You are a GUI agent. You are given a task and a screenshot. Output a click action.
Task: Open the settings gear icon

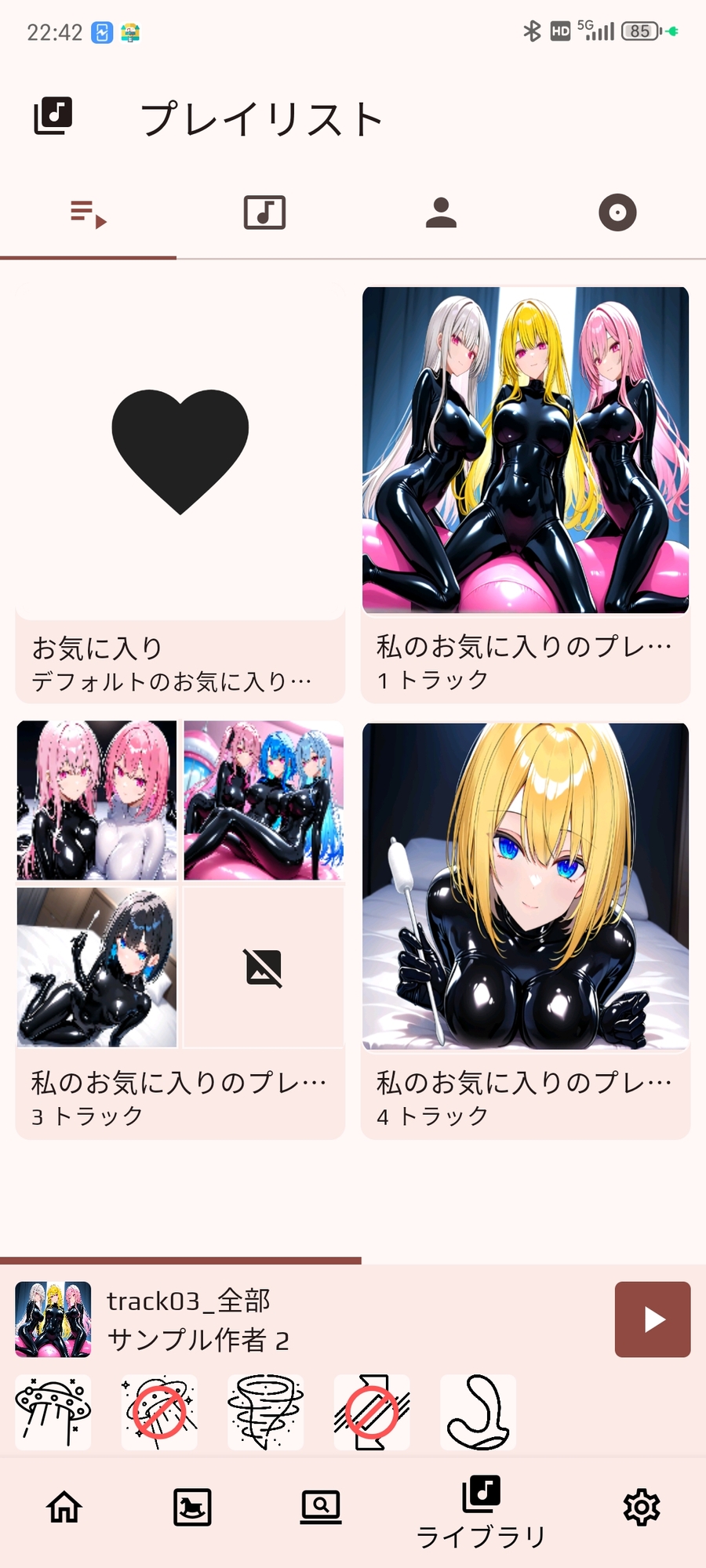click(x=642, y=1507)
